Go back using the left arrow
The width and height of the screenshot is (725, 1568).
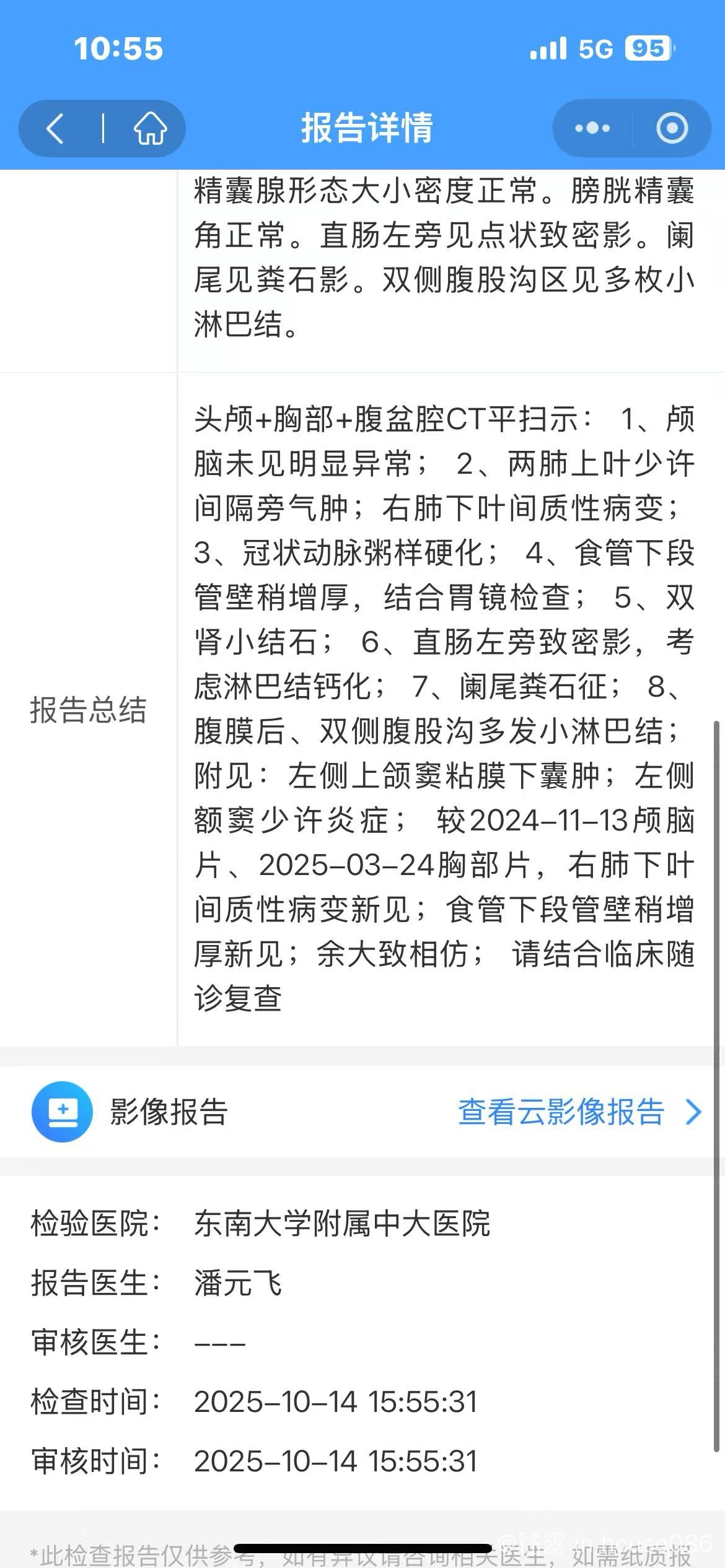click(x=56, y=129)
